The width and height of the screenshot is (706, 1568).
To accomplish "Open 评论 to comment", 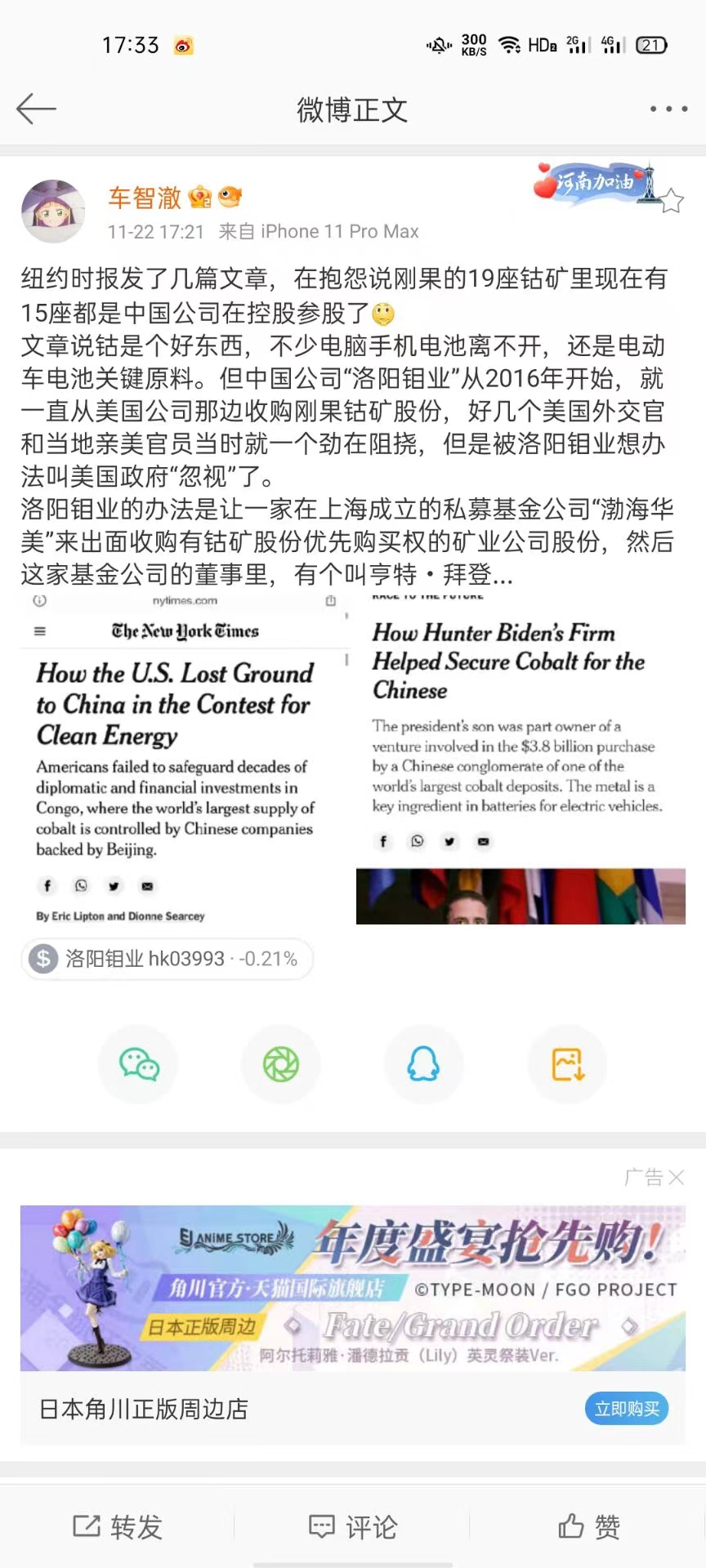I will pos(353,1526).
